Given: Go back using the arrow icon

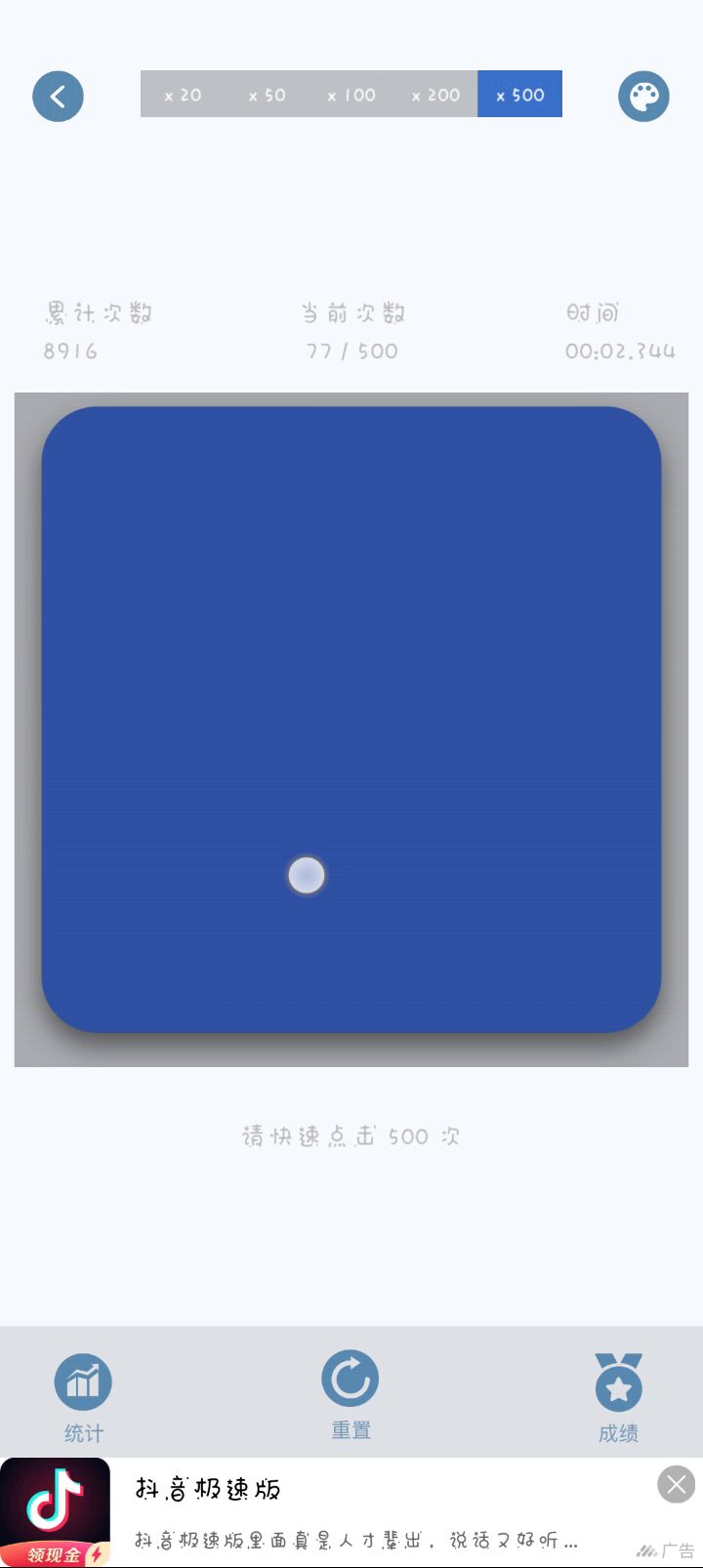Looking at the screenshot, I should [58, 96].
